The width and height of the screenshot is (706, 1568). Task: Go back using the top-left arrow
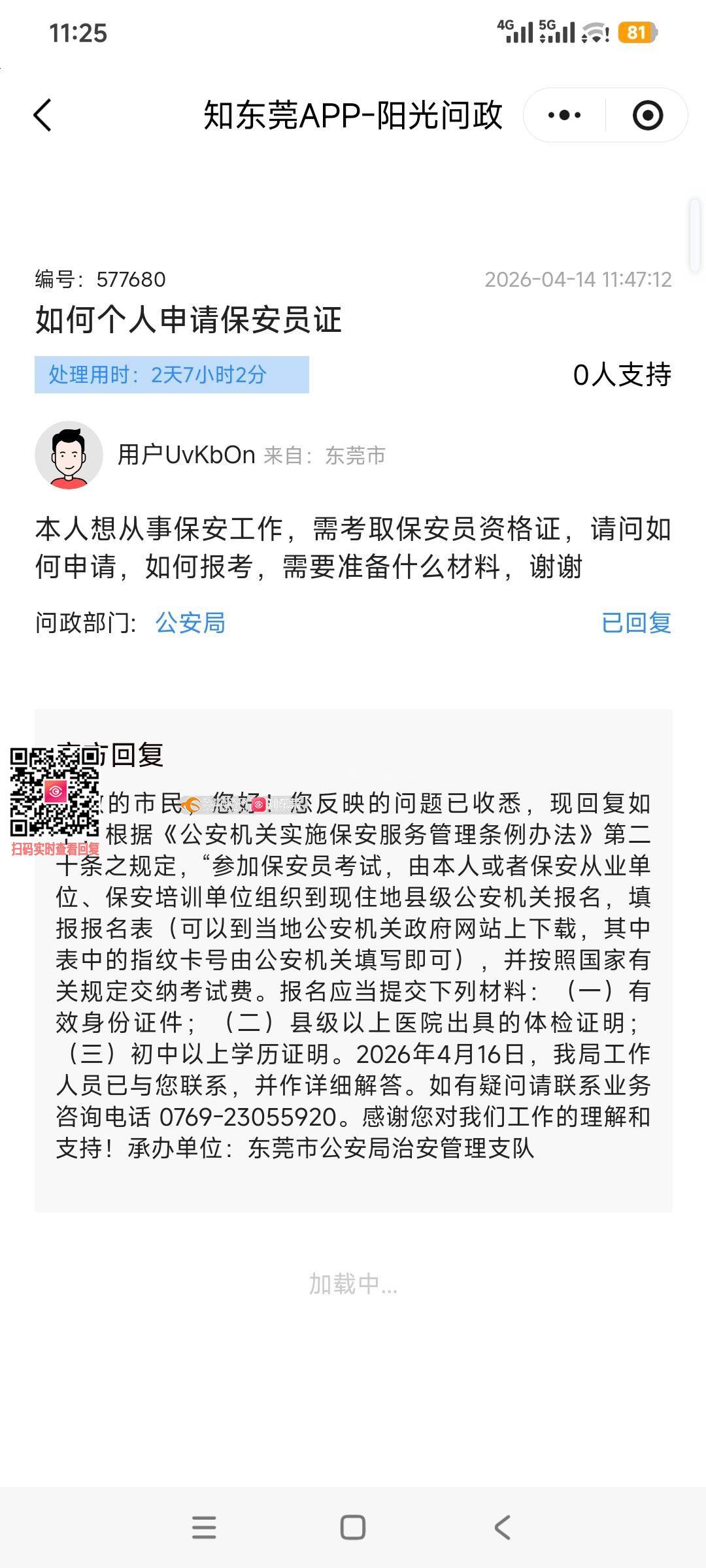click(42, 116)
